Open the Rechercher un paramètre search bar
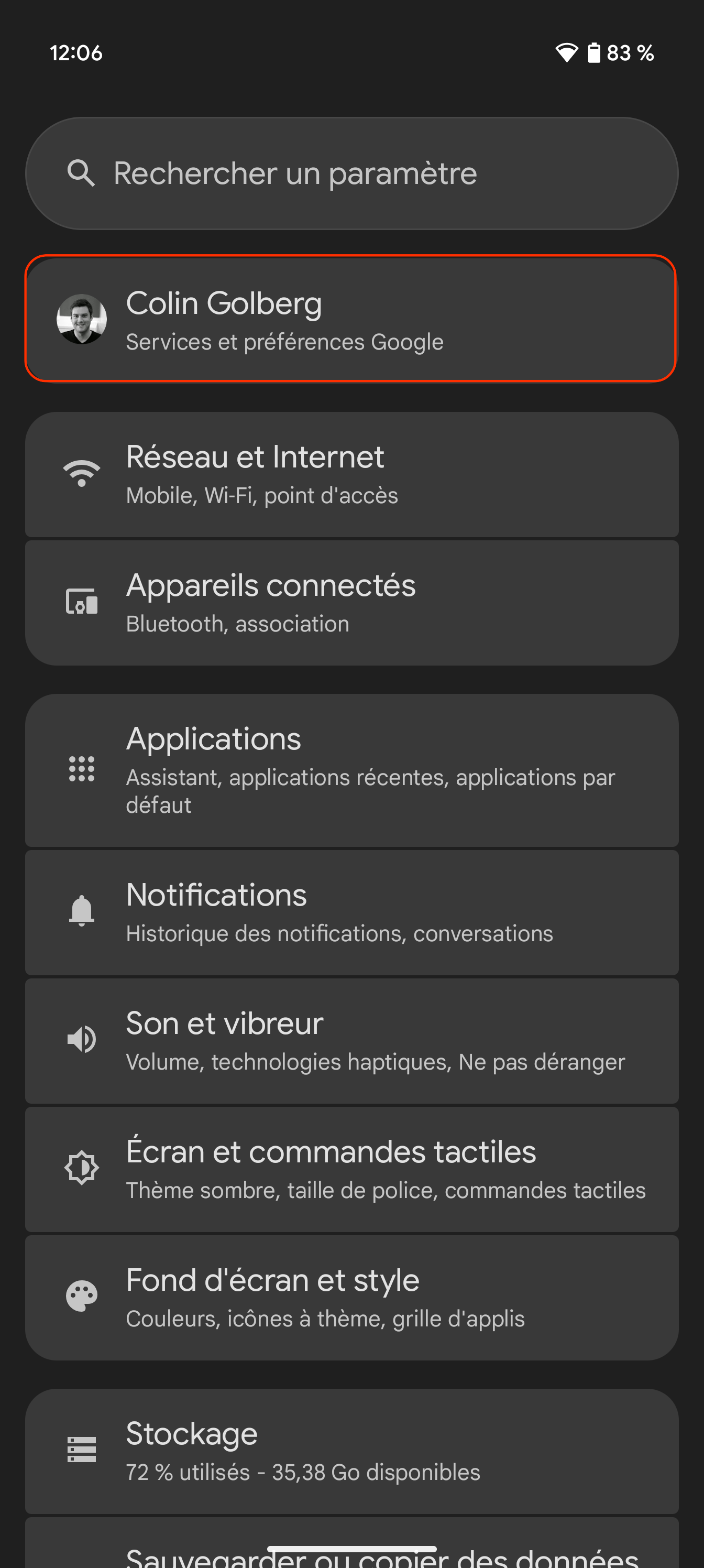 click(351, 173)
